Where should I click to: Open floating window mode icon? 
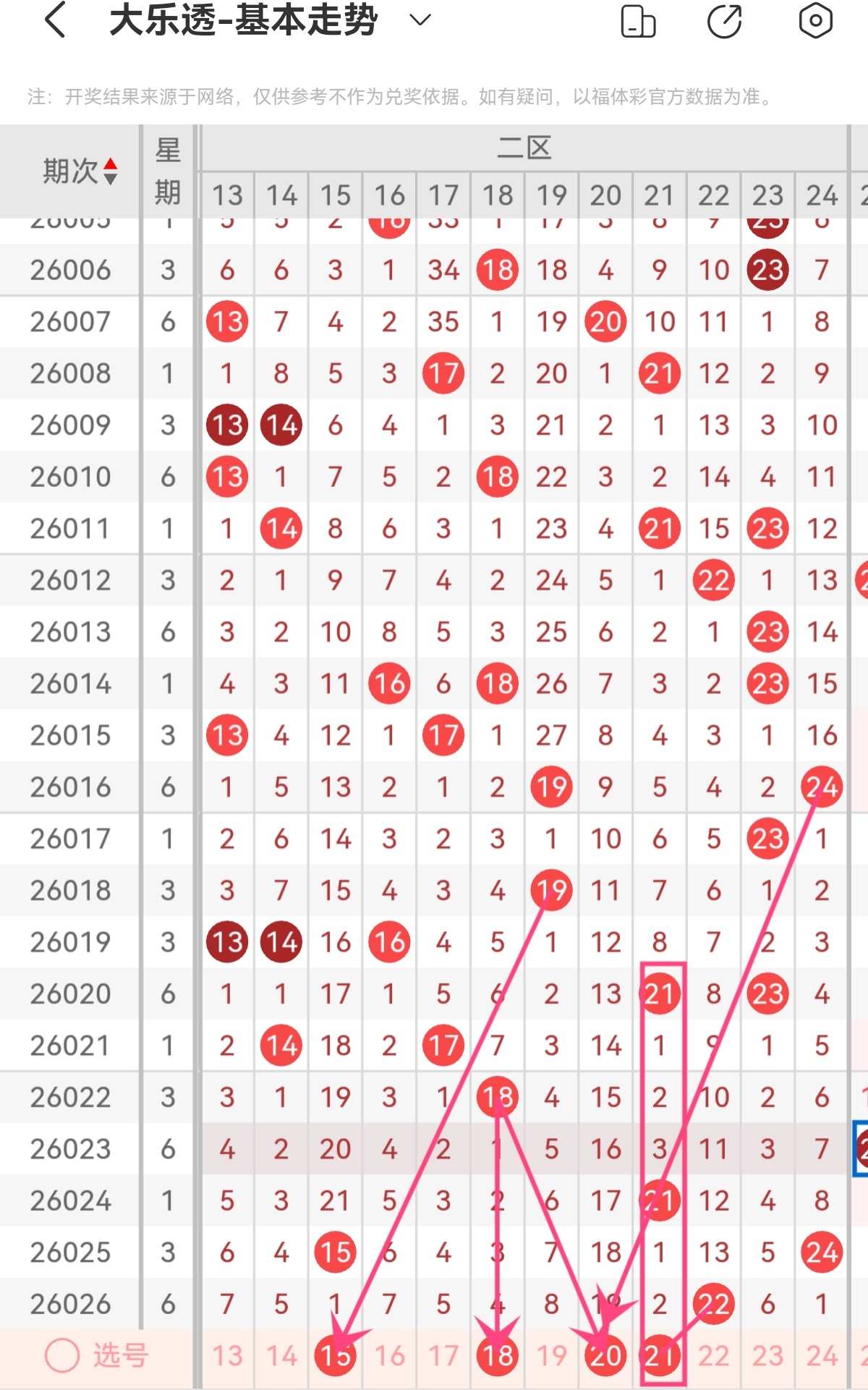(637, 21)
